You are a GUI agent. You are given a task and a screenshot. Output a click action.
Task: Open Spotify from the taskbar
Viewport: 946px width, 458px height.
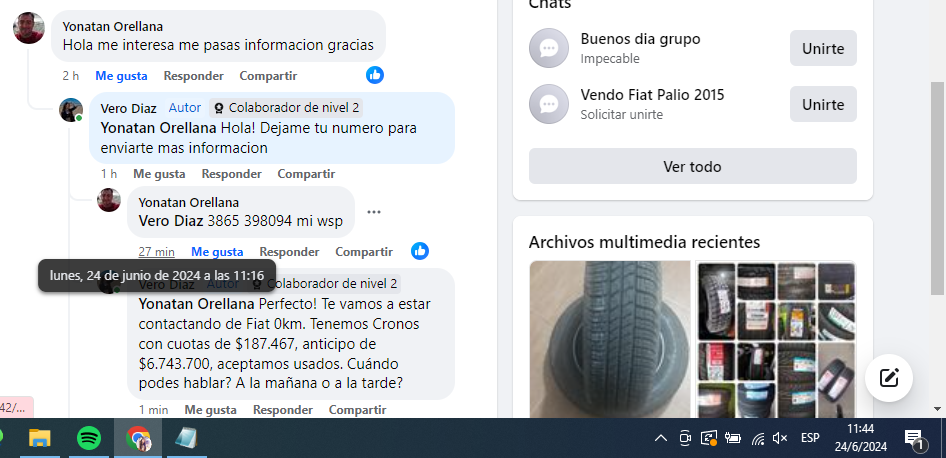pos(89,437)
